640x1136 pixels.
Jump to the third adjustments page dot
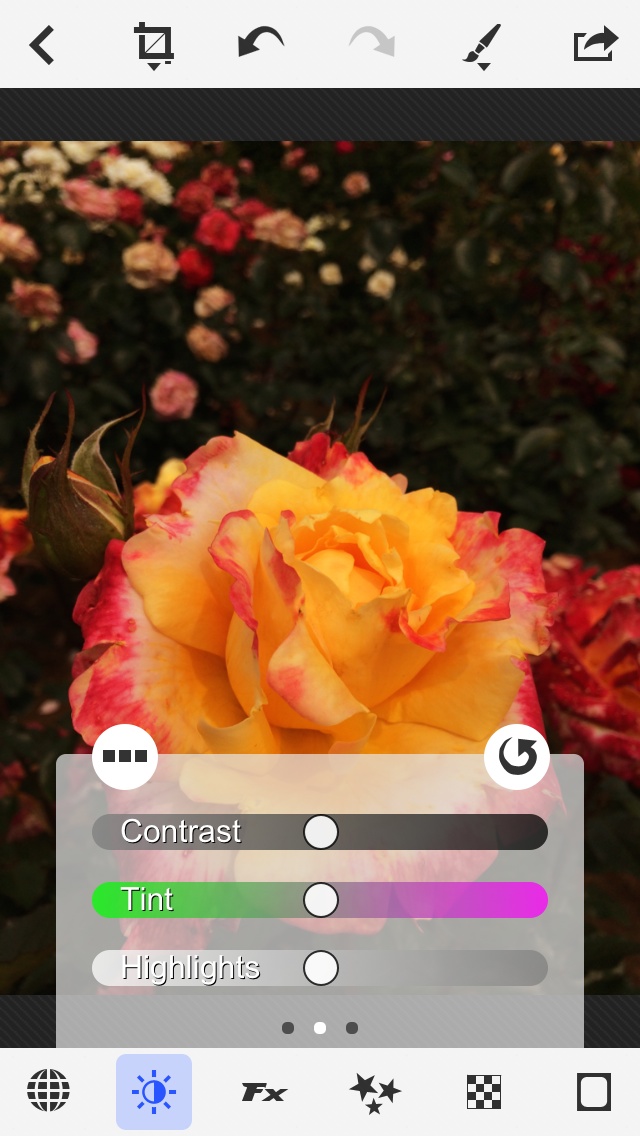point(352,1028)
